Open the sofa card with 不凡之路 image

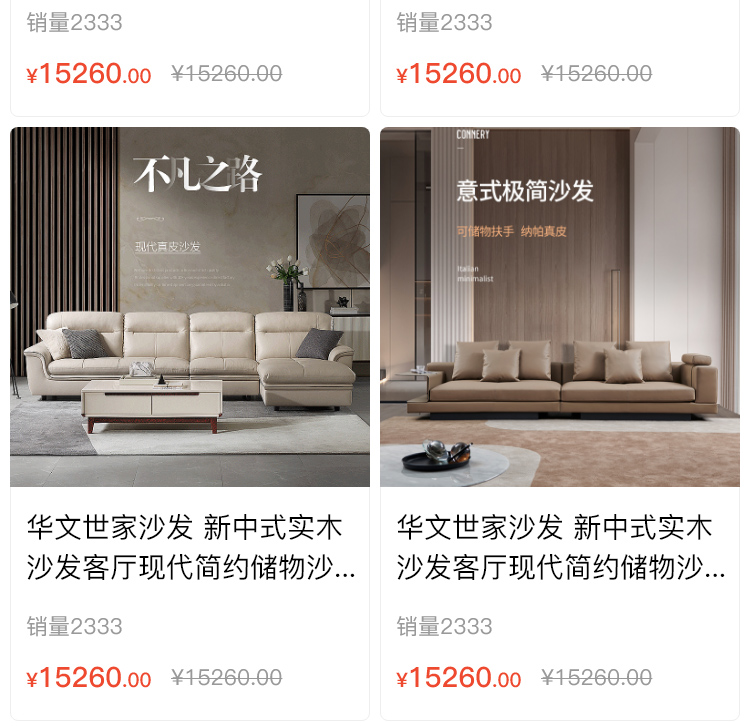190,307
